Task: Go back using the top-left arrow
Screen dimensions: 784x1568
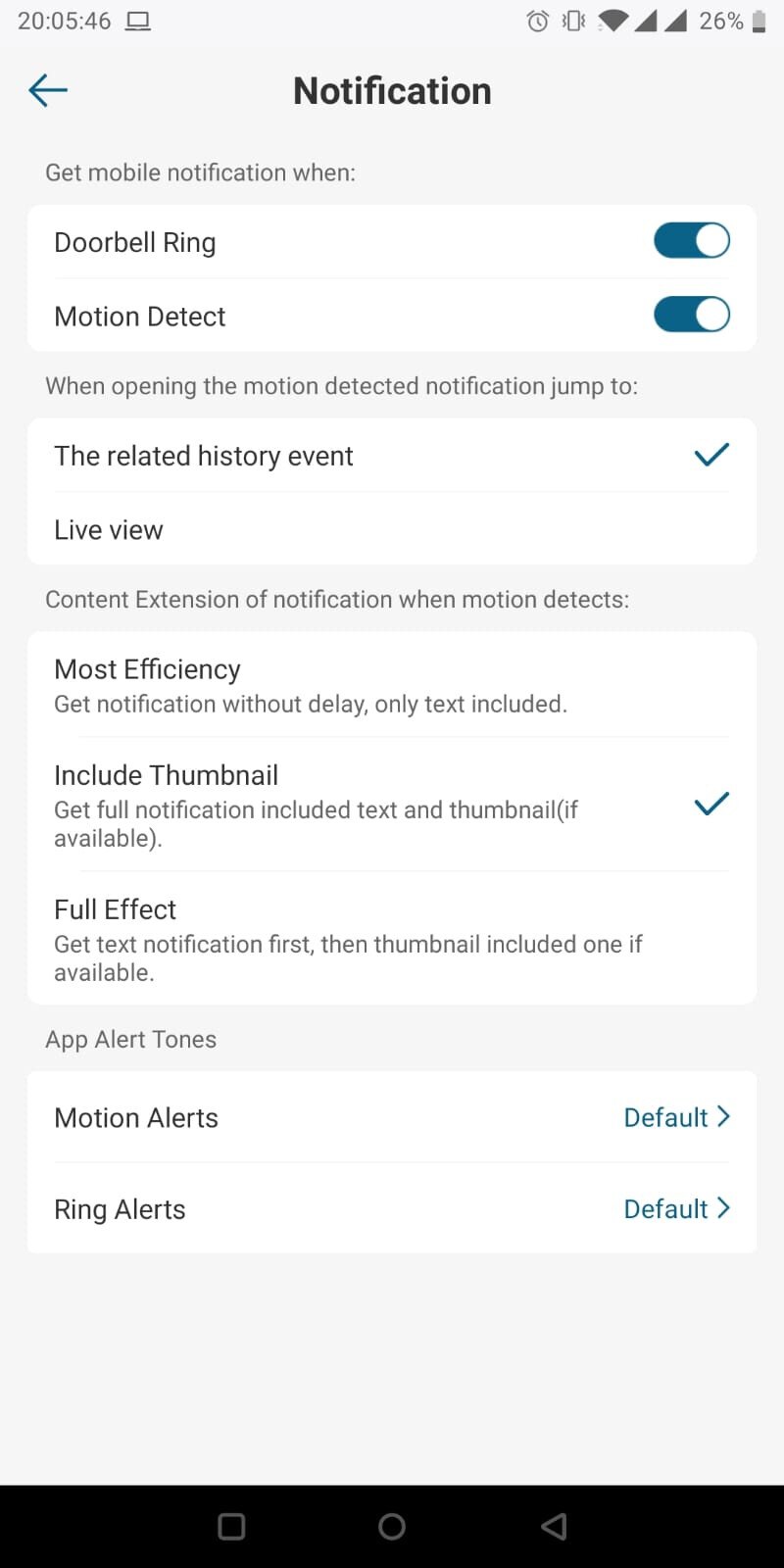Action: point(47,91)
